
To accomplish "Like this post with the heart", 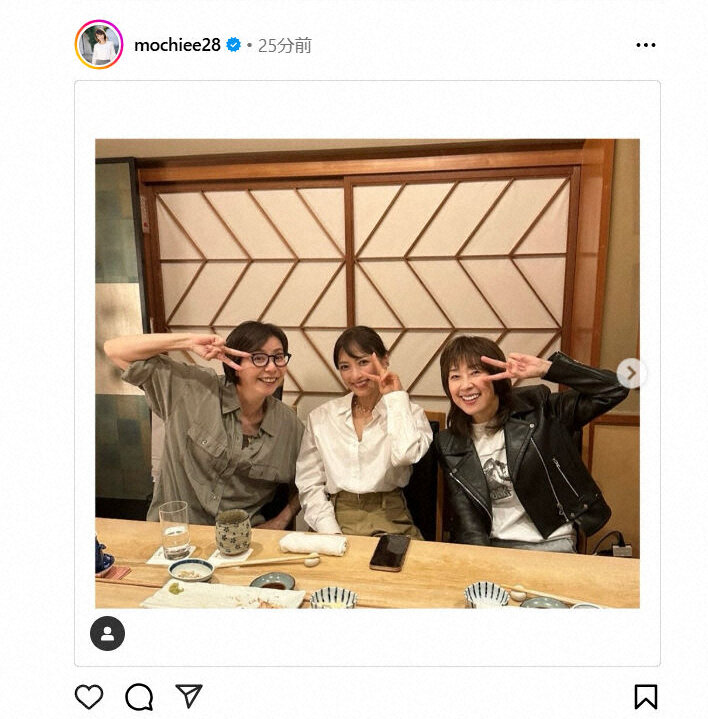I will tap(89, 696).
